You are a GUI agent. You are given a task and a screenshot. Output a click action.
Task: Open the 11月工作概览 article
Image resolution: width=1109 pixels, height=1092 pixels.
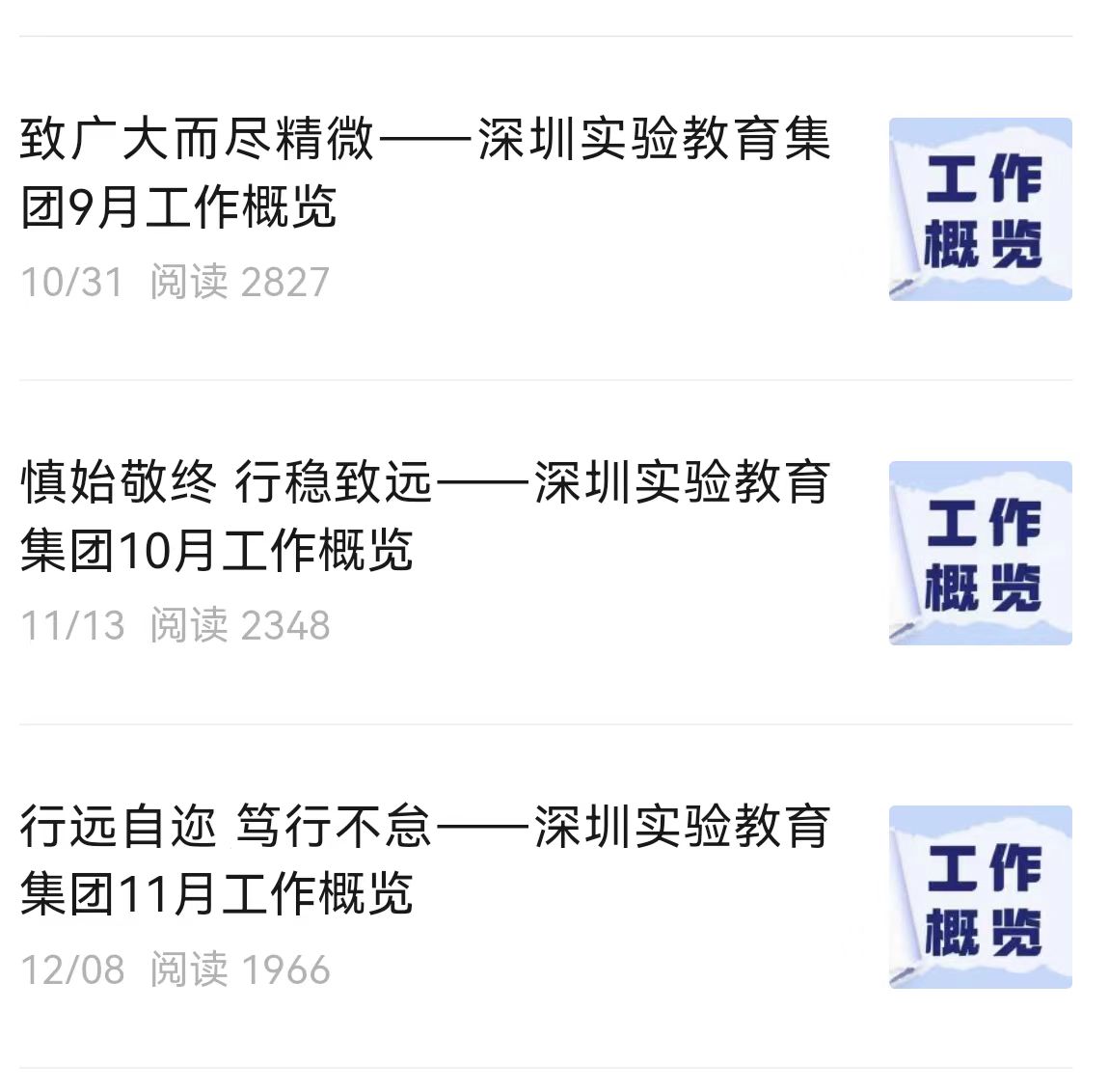coord(424,860)
